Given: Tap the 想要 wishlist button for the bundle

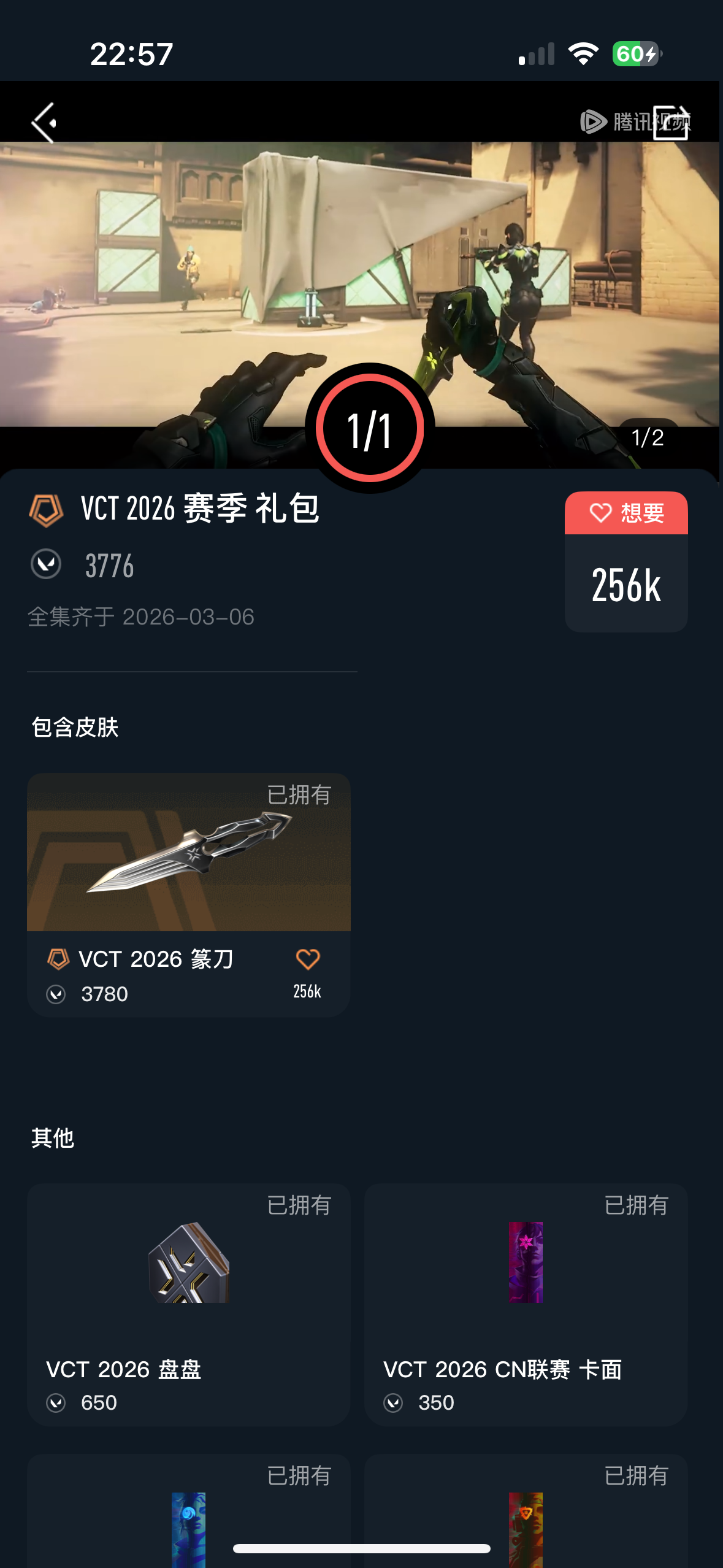Looking at the screenshot, I should click(x=626, y=513).
